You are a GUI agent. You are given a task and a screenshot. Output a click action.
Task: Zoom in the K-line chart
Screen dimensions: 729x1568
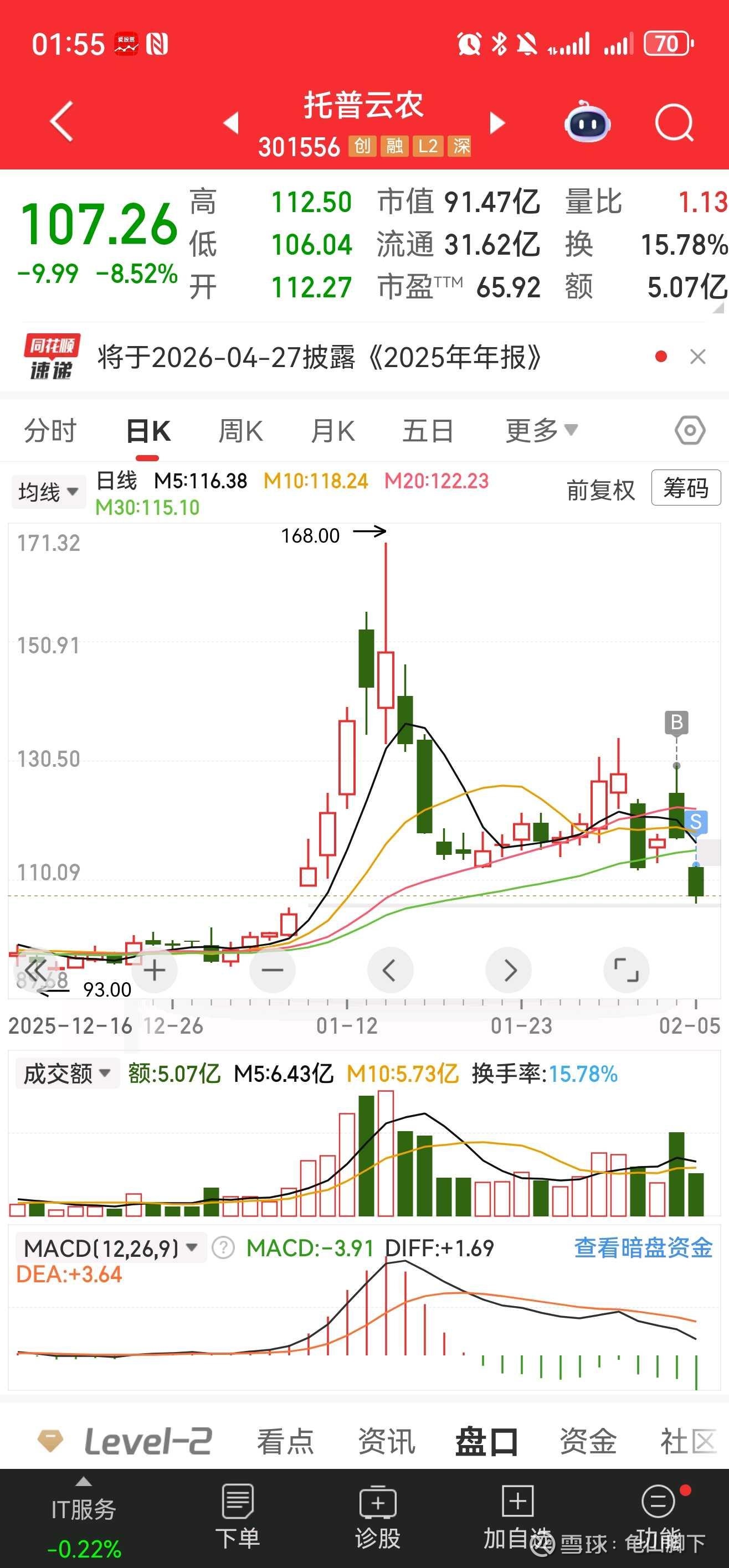pyautogui.click(x=155, y=969)
